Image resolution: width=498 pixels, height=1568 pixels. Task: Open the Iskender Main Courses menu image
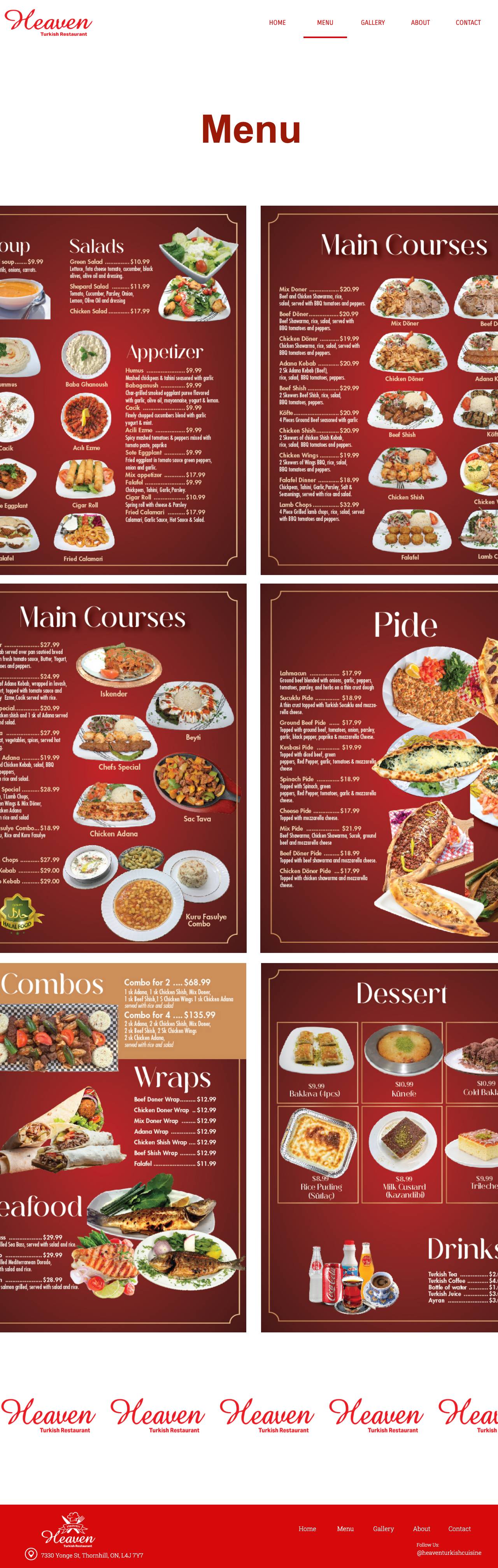[123, 768]
